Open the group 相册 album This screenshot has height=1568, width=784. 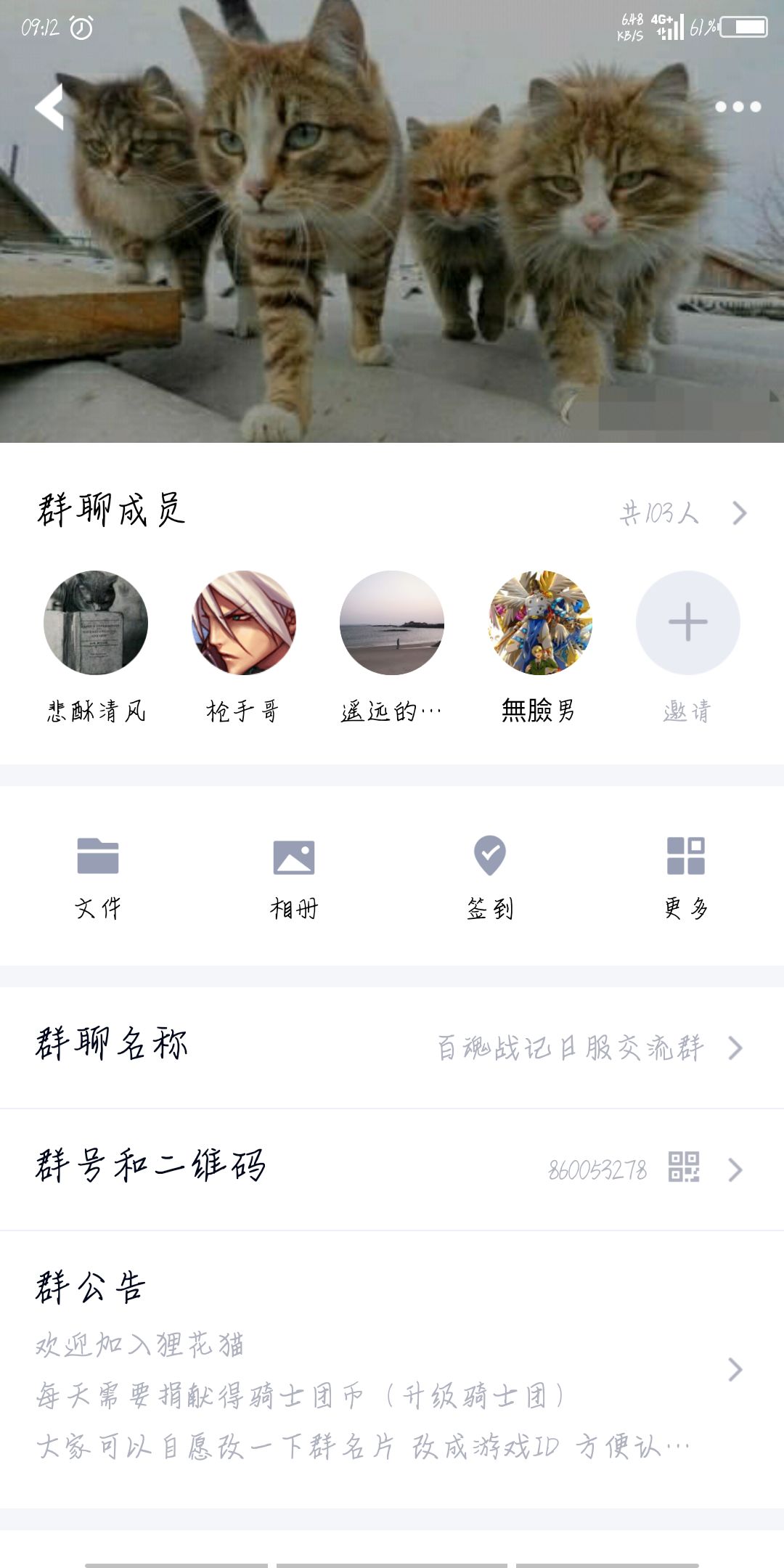(294, 877)
